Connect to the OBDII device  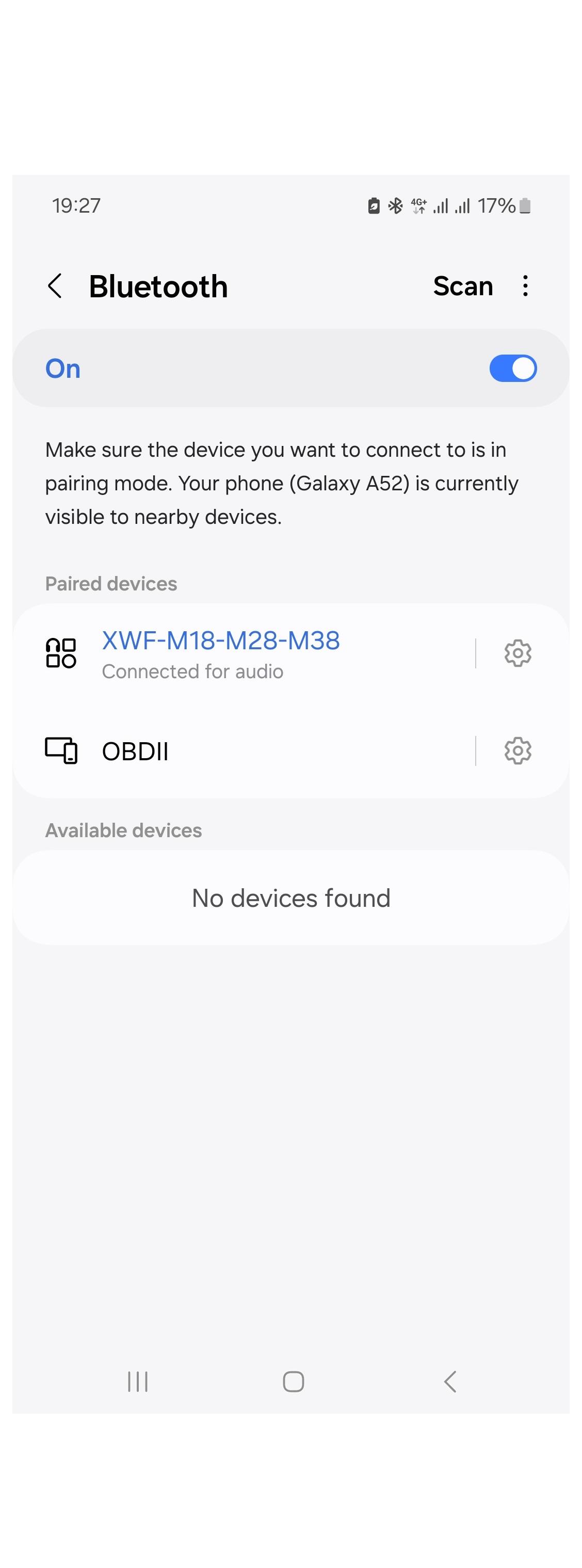(x=135, y=751)
